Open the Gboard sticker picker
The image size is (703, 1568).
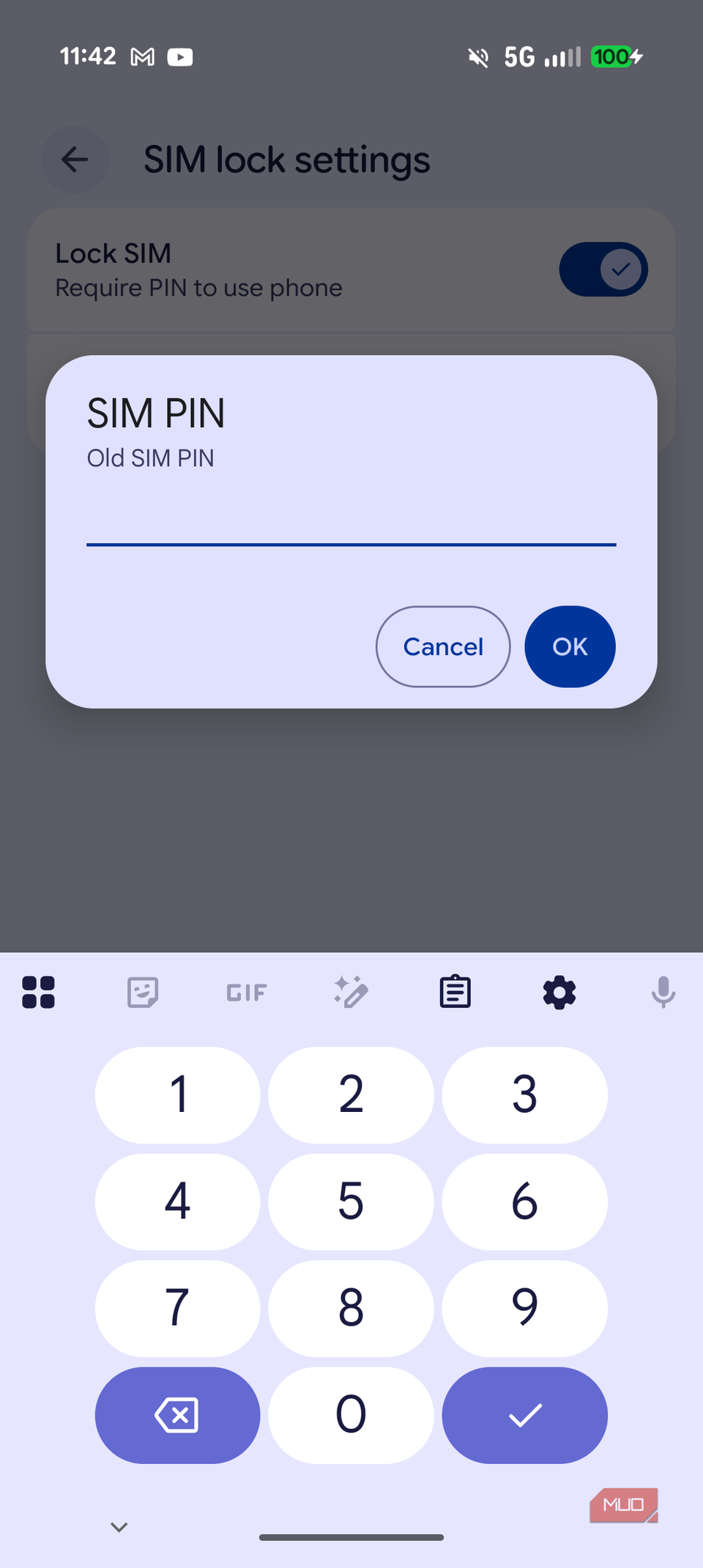143,992
